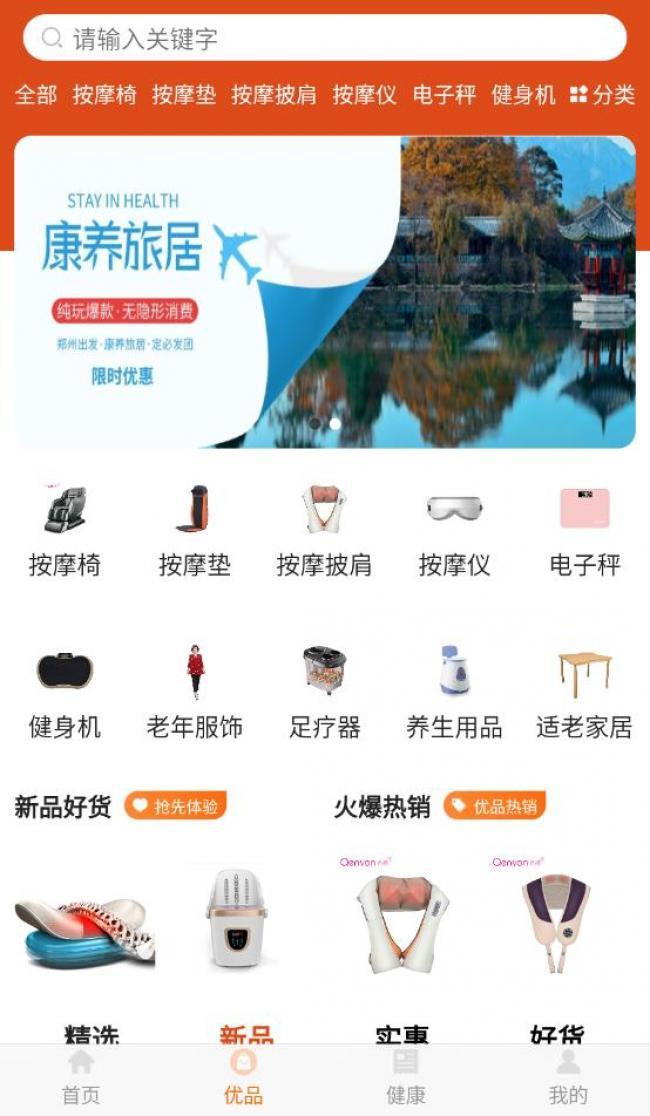Tap the 优品热销 badge button
This screenshot has height=1116, width=650.
(495, 806)
